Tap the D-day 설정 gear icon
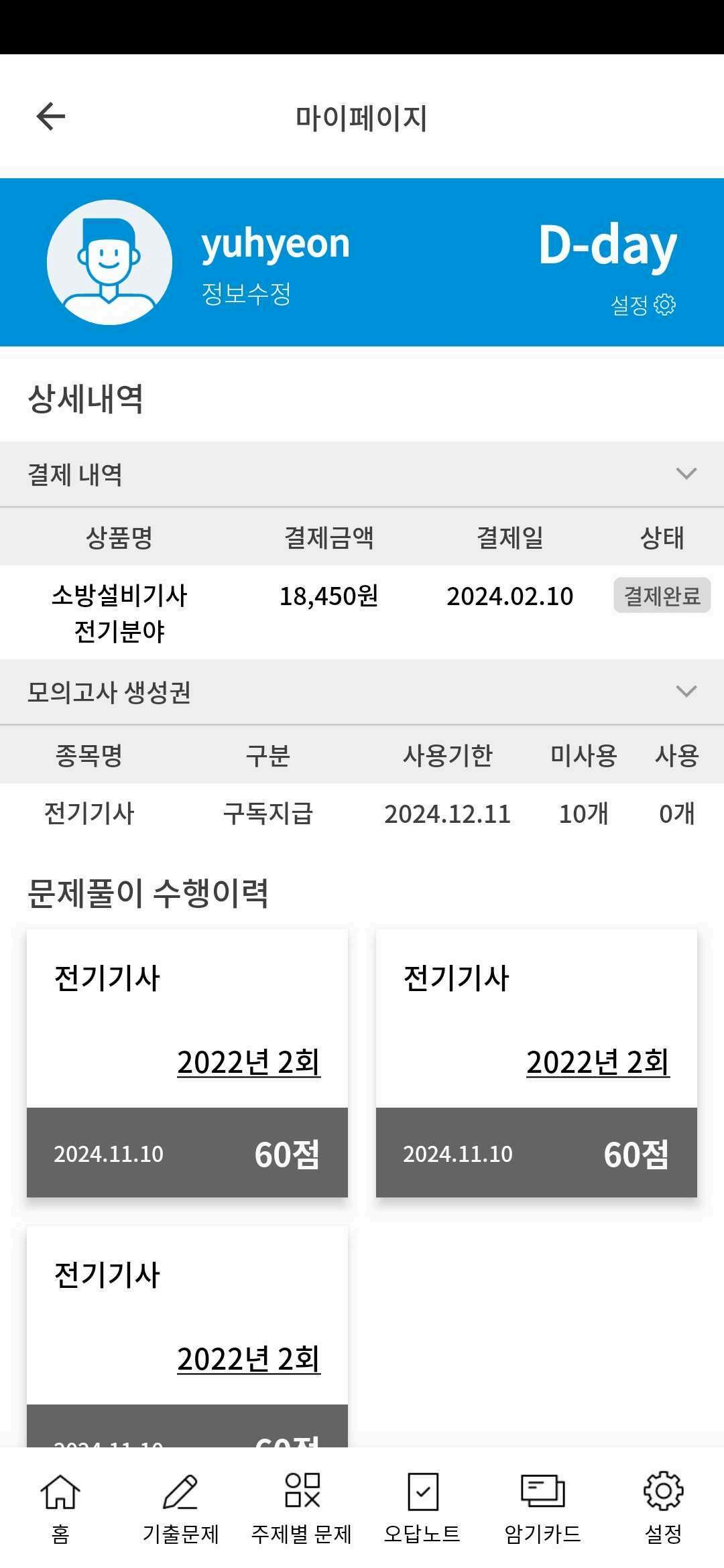The height and width of the screenshot is (1568, 724). [x=664, y=305]
